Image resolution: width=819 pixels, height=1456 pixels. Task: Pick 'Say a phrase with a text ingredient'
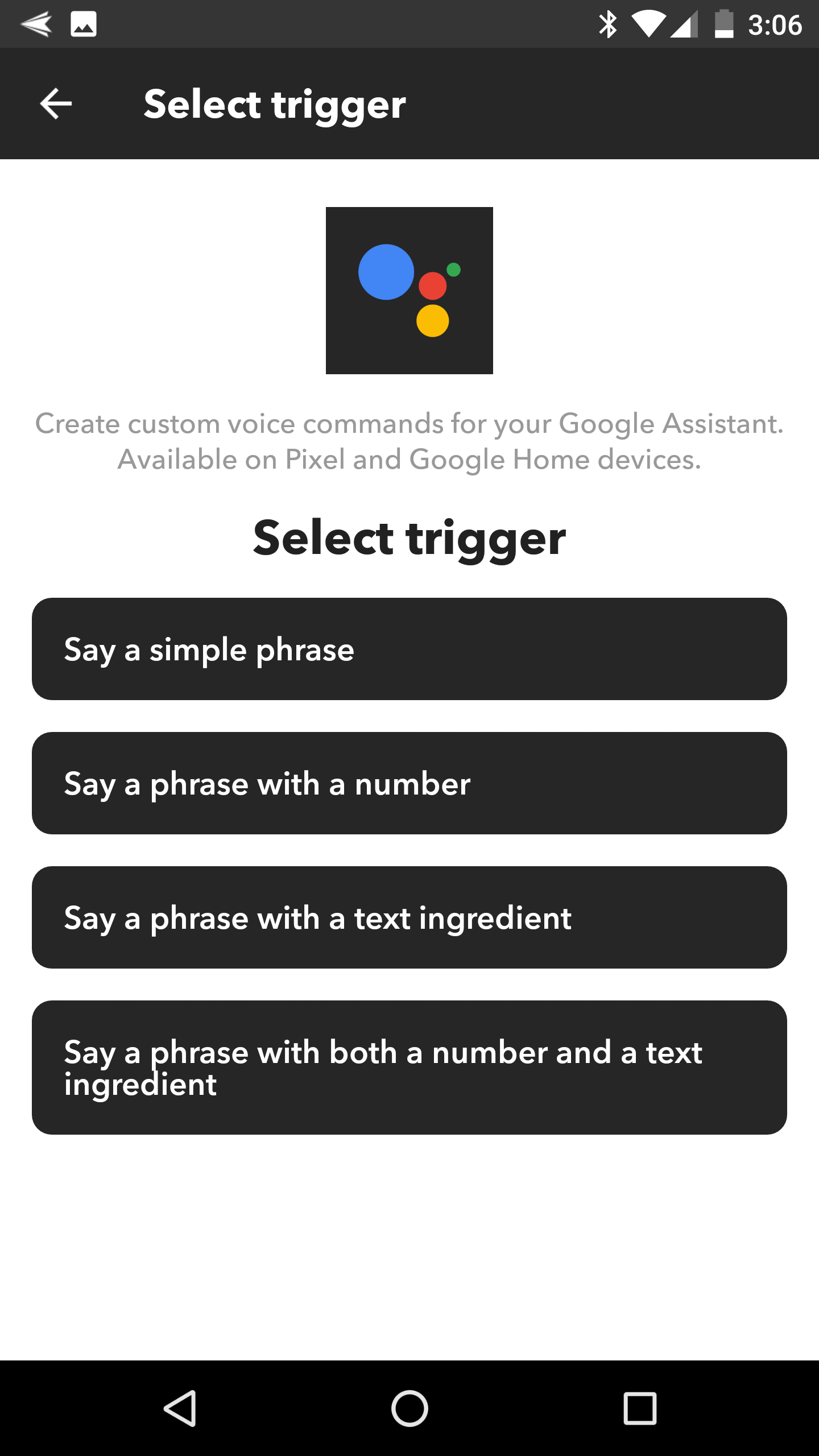pos(409,917)
